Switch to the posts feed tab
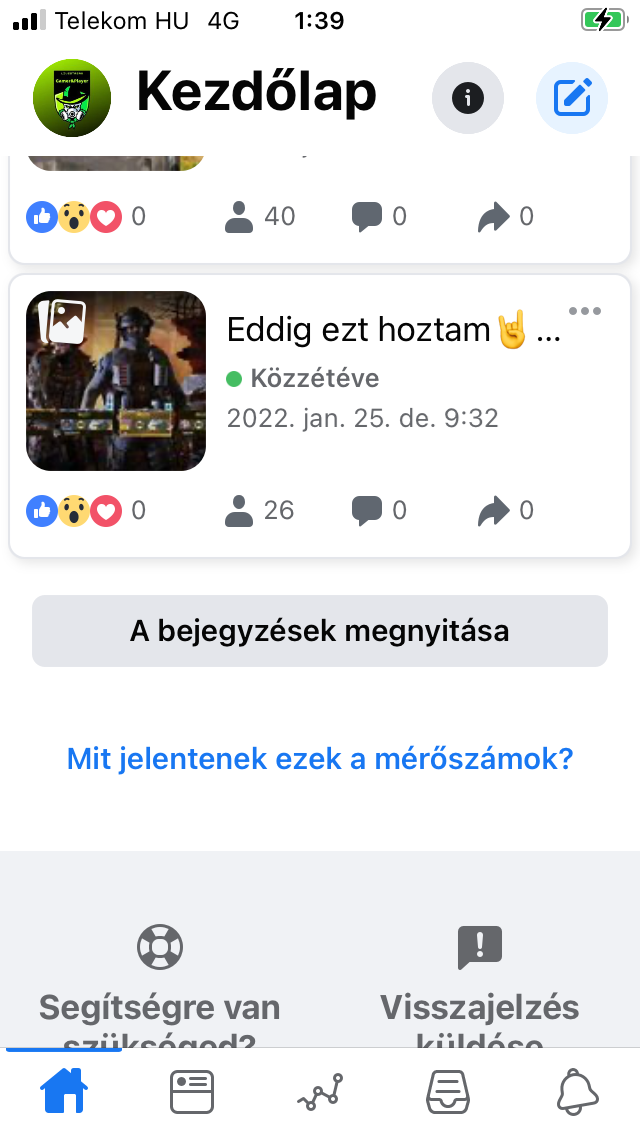This screenshot has width=640, height=1136. [192, 1092]
